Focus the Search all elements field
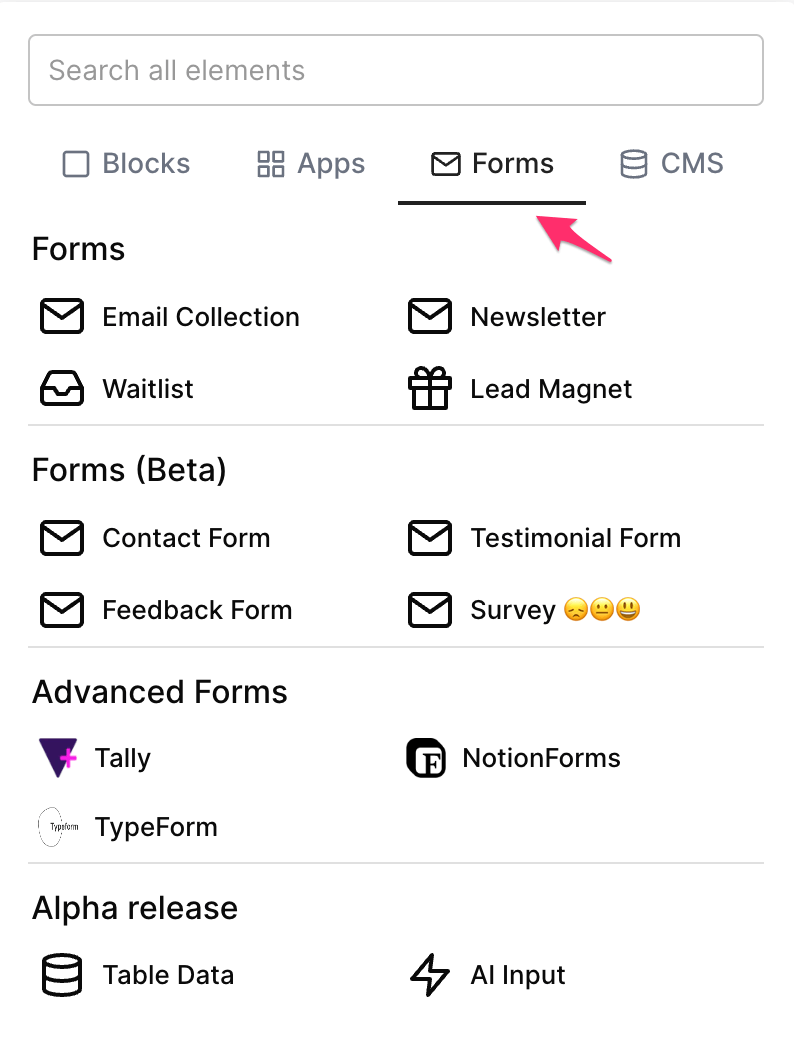The image size is (794, 1040). [x=396, y=70]
